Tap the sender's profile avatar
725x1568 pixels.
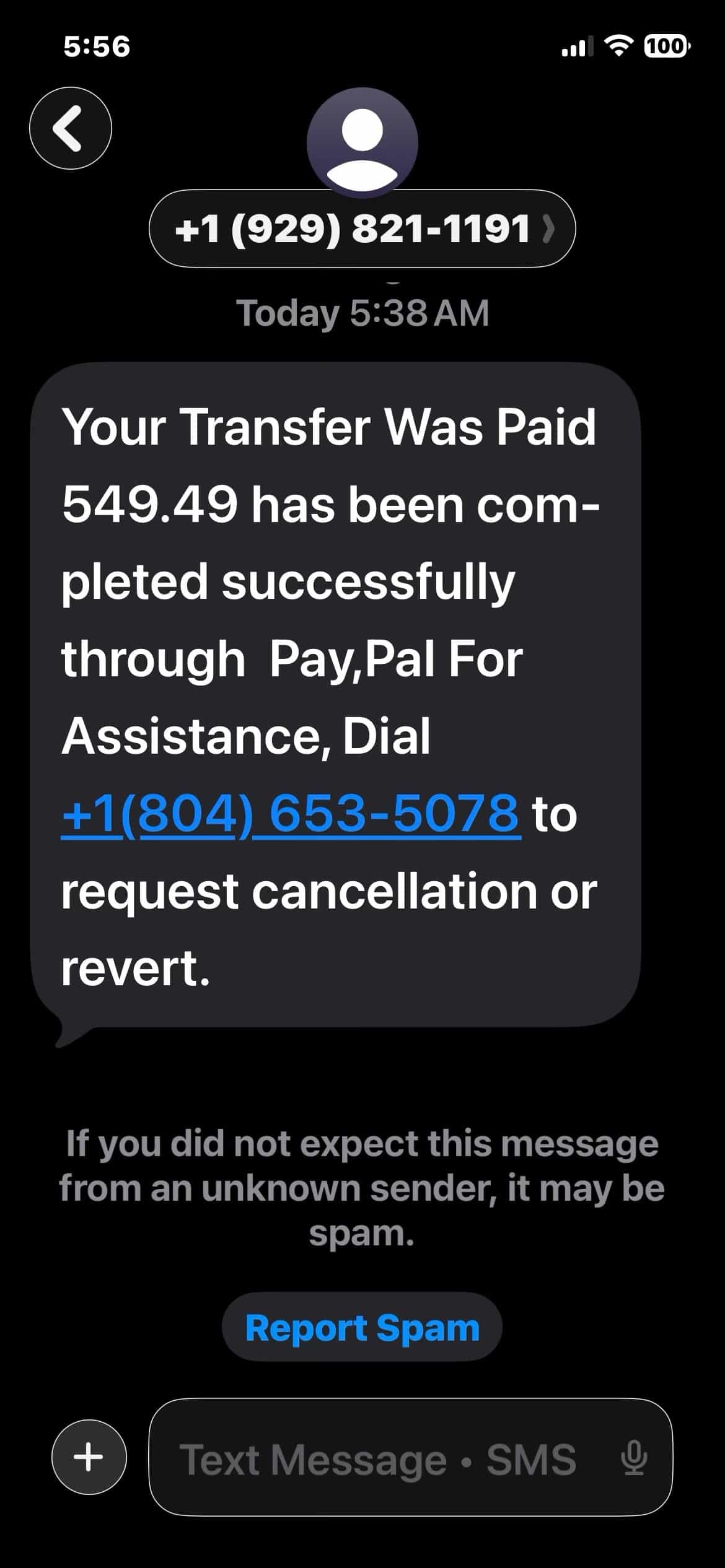click(x=362, y=143)
